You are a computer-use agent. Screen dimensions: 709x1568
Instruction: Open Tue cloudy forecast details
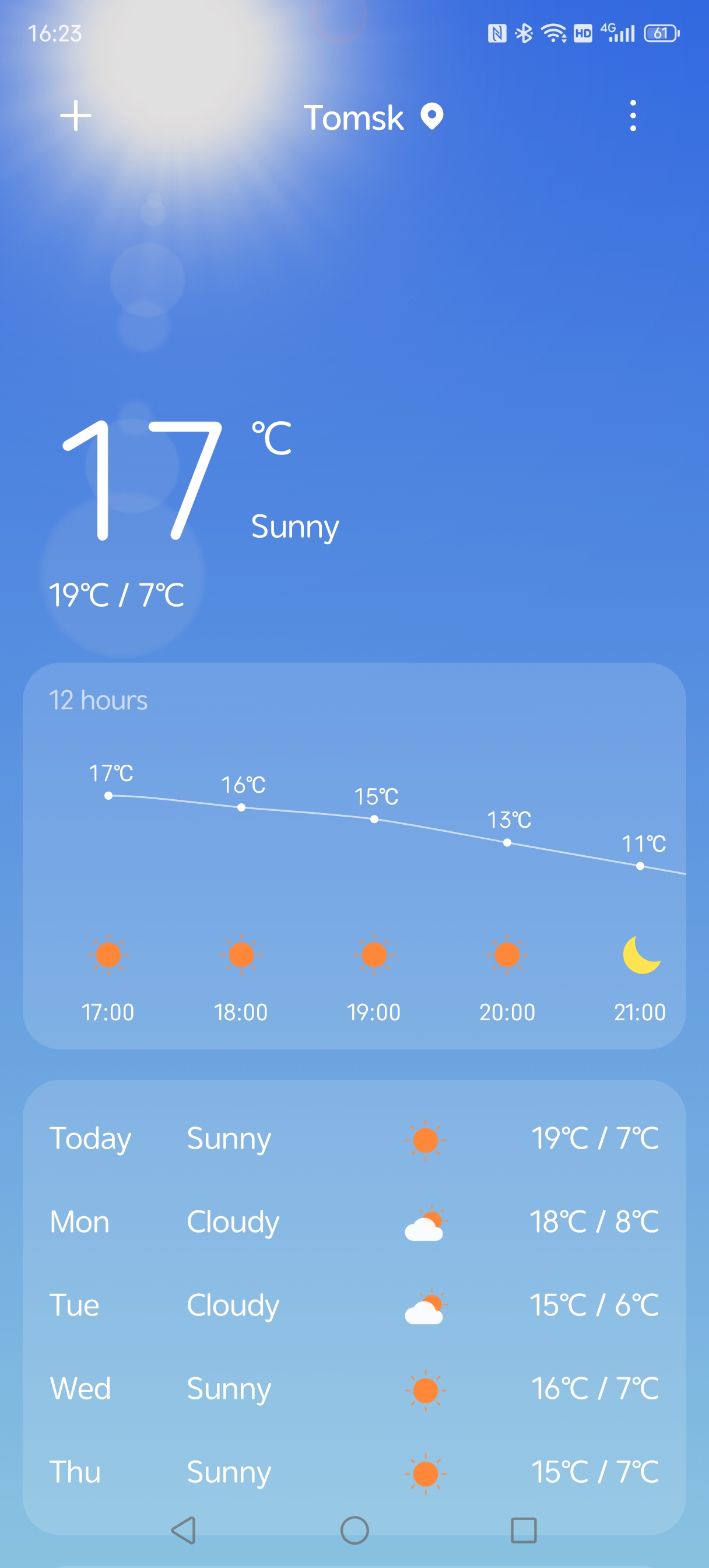354,1305
